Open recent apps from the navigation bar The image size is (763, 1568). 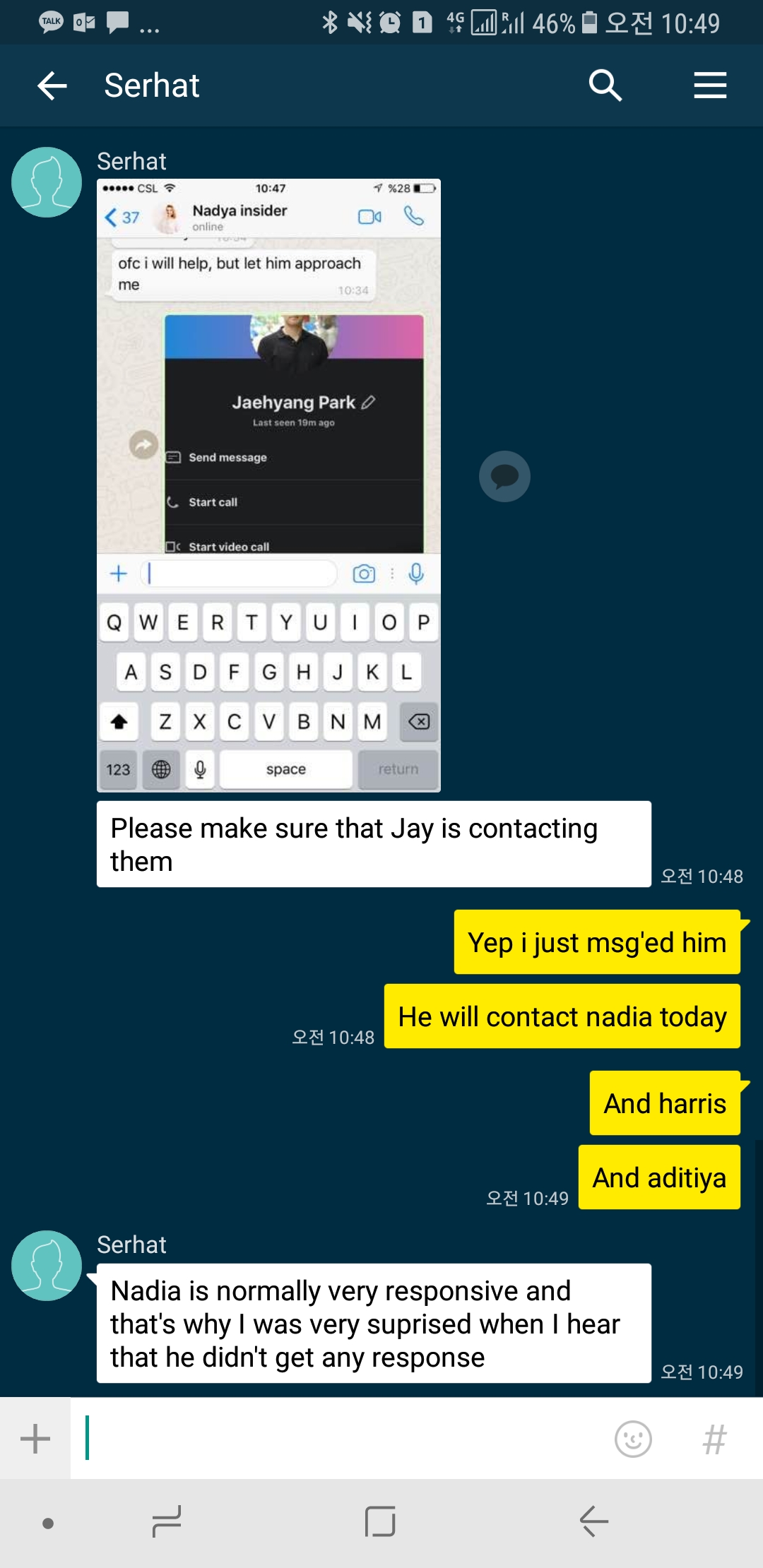tap(167, 1522)
